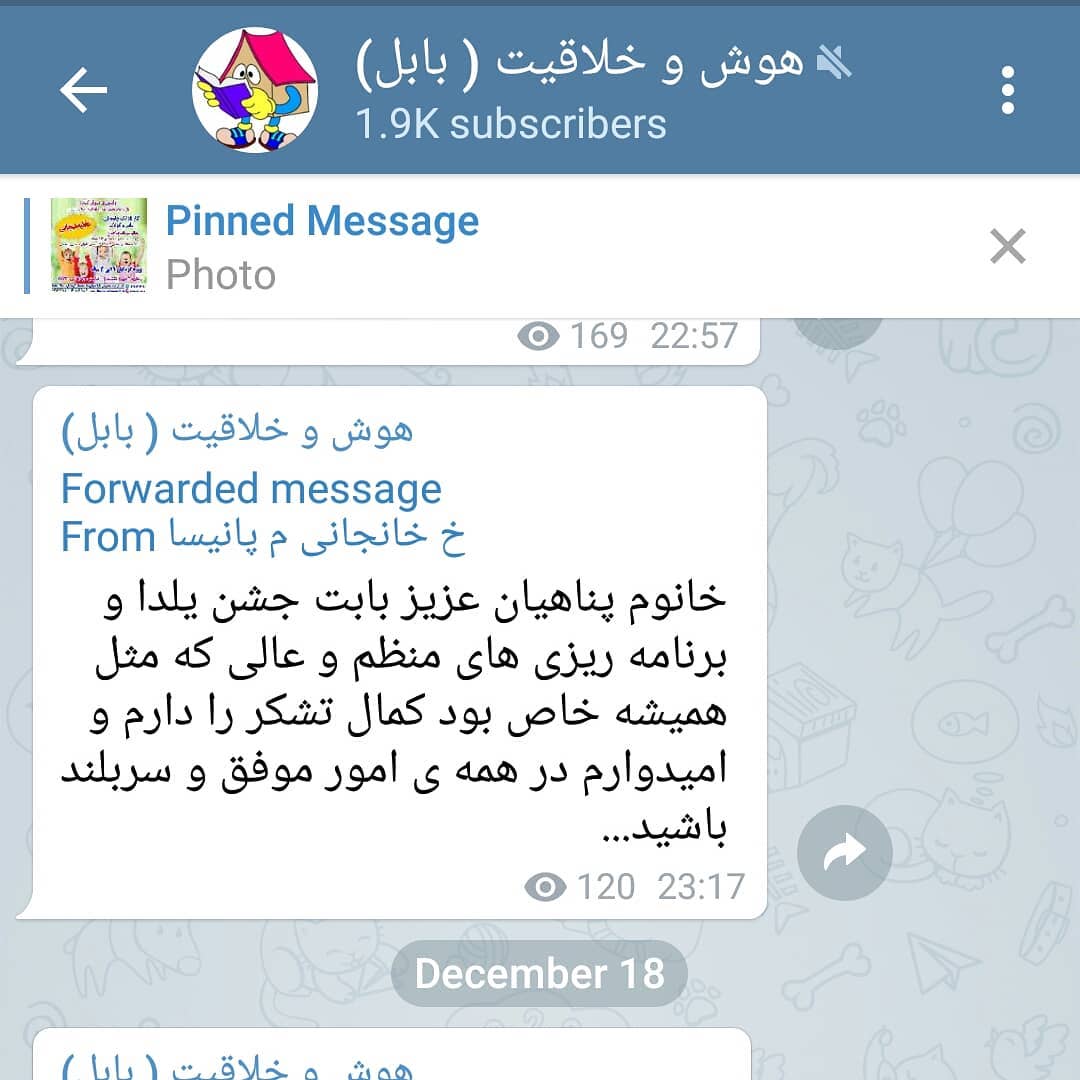The width and height of the screenshot is (1080, 1080).
Task: Jump to the pinned photo message
Action: (322, 246)
